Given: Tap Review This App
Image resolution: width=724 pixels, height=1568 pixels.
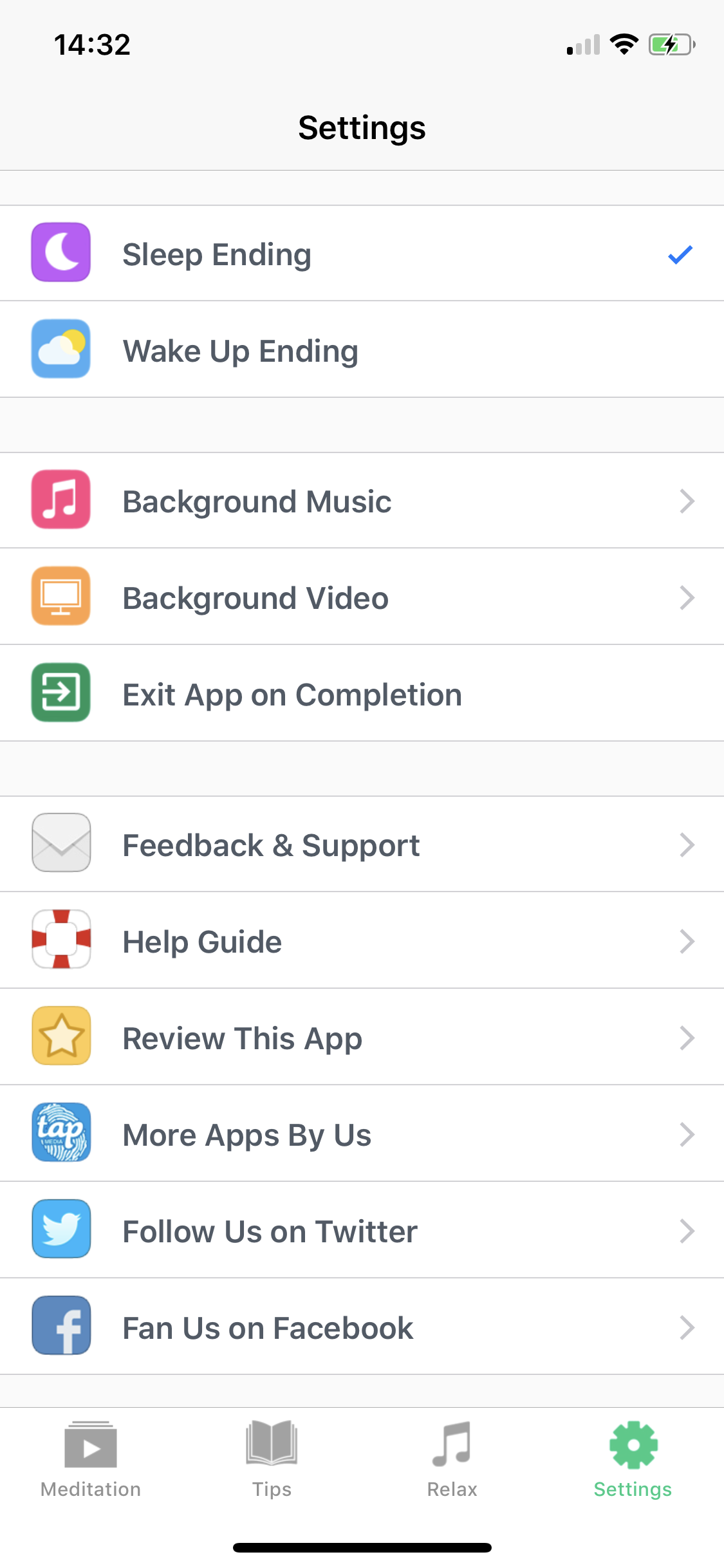Looking at the screenshot, I should point(362,1037).
